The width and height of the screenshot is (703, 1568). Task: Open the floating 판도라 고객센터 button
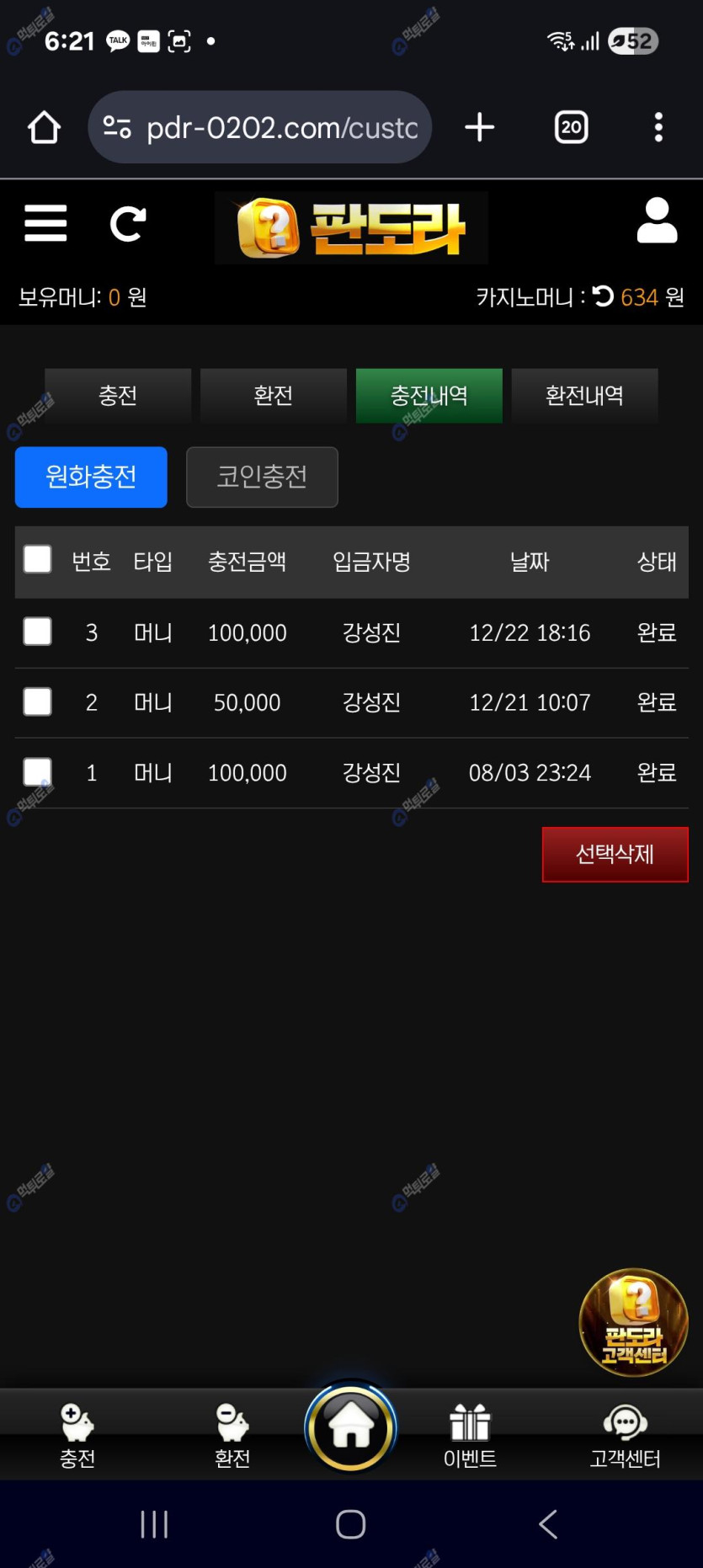tap(633, 1322)
